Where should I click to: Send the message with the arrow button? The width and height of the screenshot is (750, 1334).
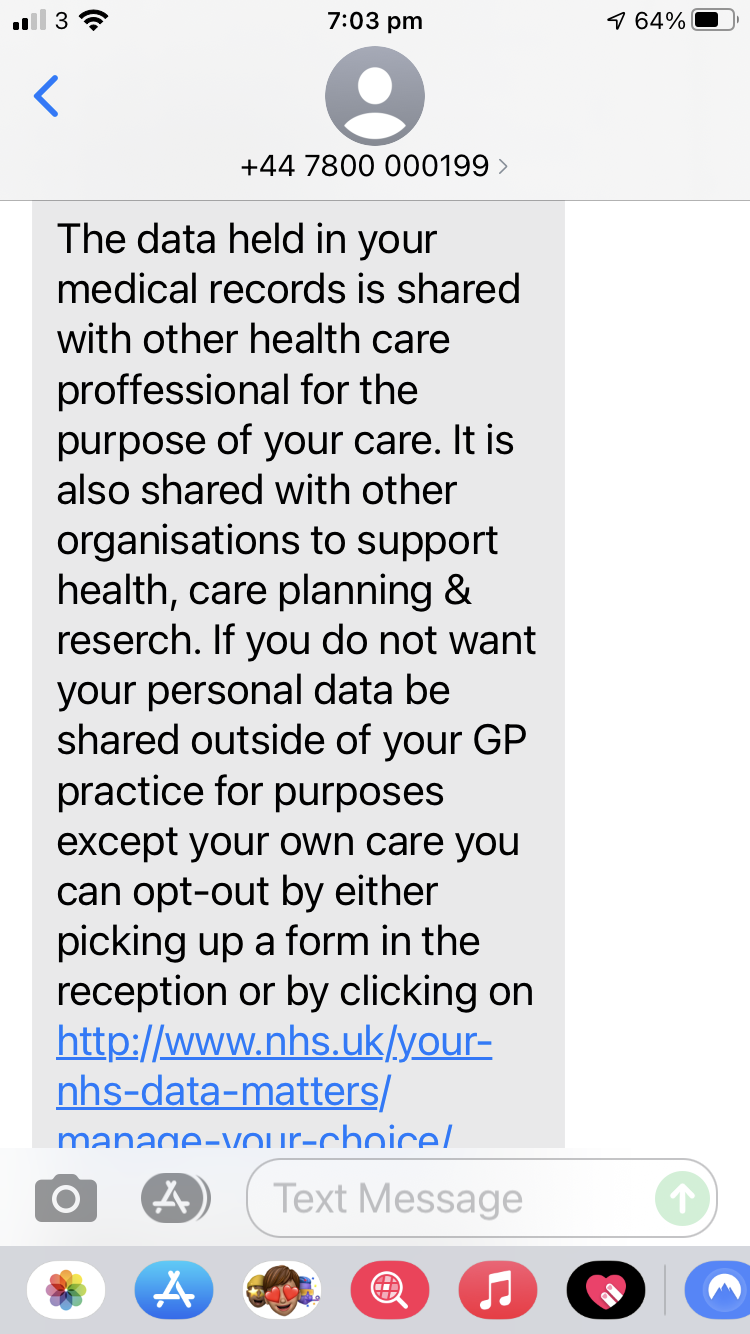point(682,1198)
